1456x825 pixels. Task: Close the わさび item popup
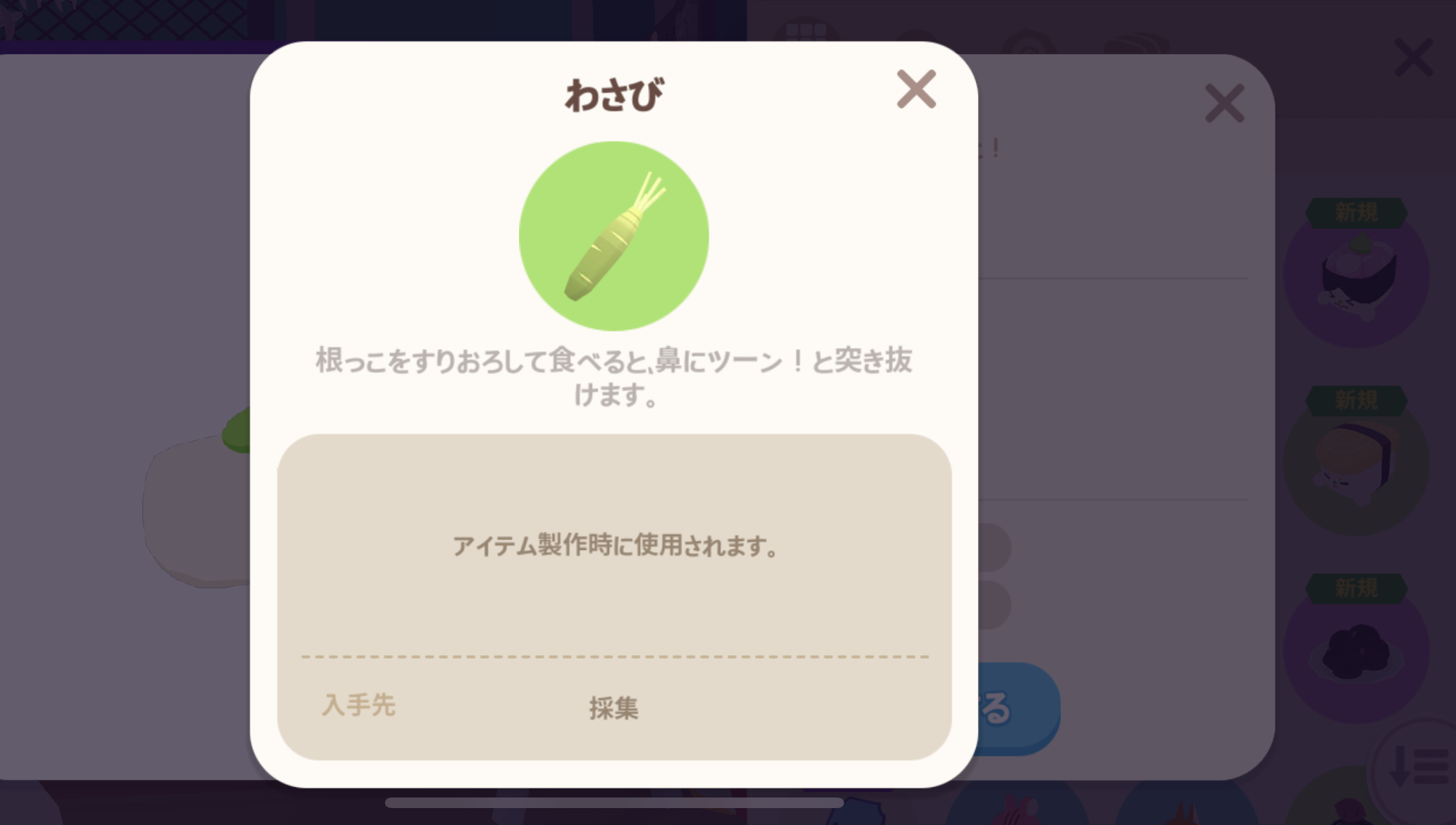pyautogui.click(x=916, y=90)
